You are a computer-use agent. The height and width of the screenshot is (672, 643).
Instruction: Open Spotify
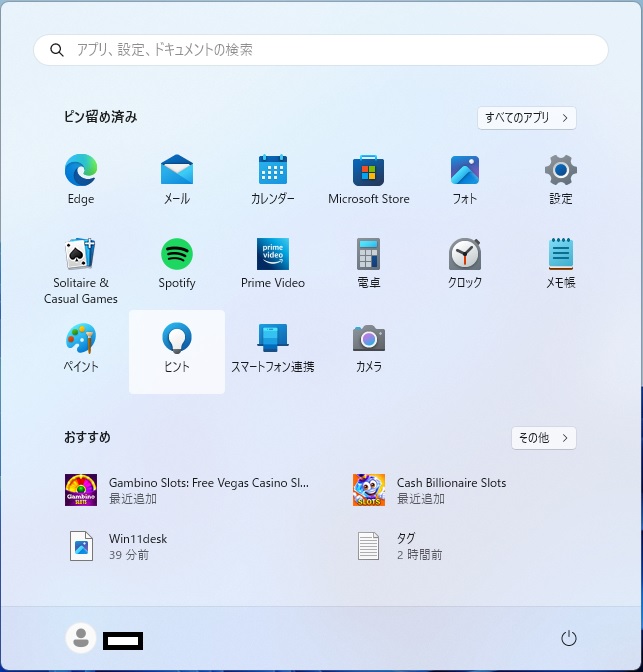tap(177, 263)
